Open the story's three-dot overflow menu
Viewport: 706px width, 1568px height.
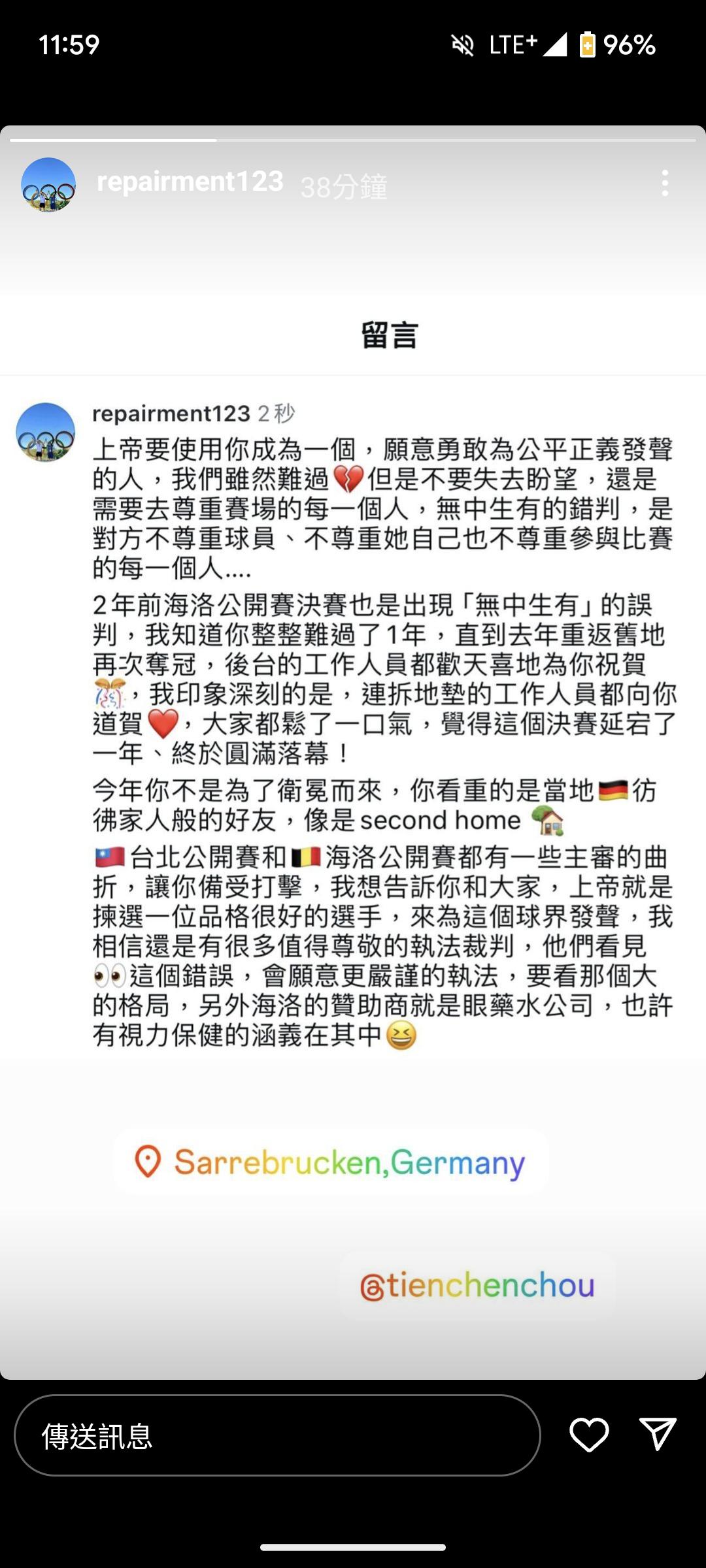pyautogui.click(x=665, y=184)
